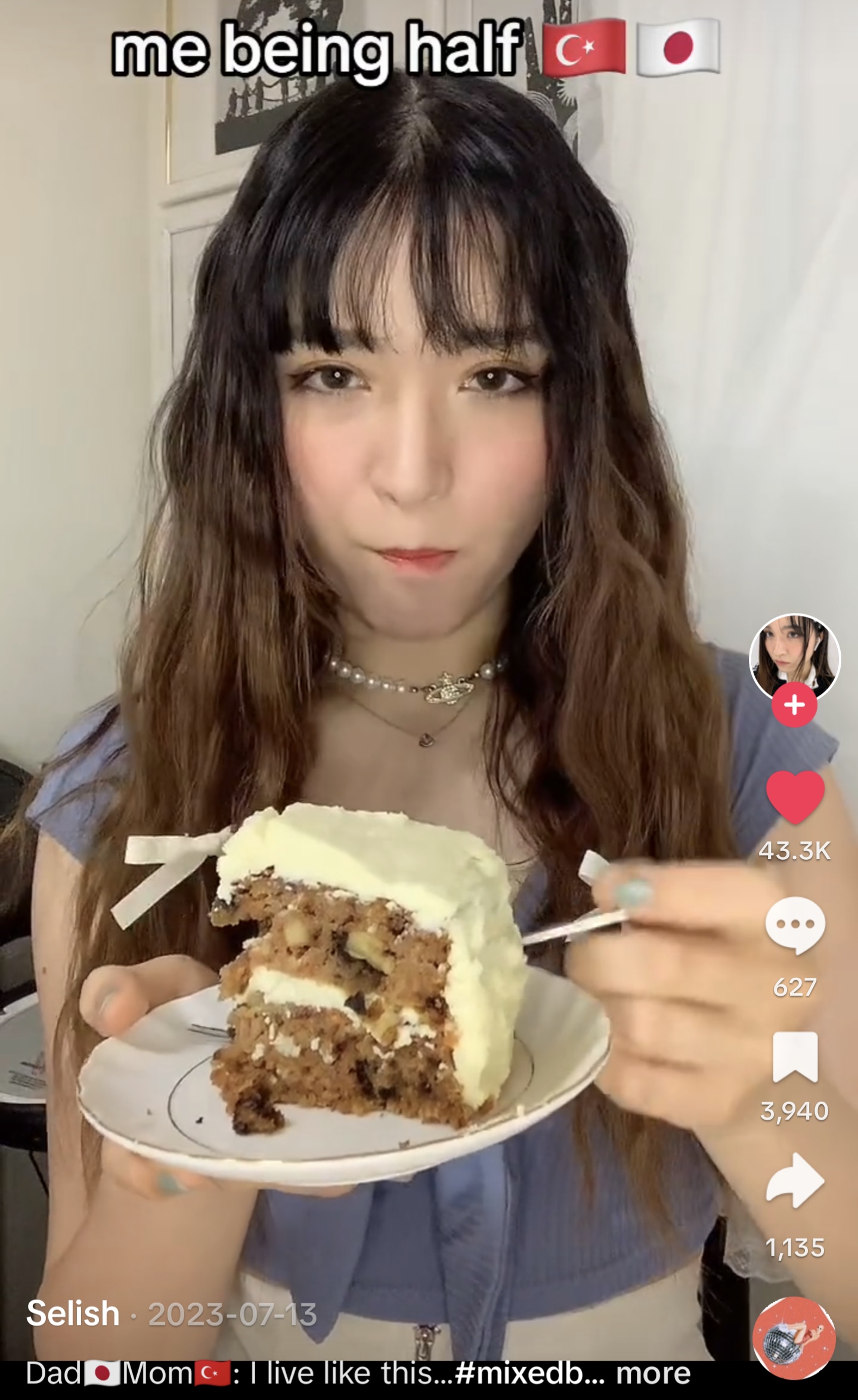This screenshot has height=1400, width=858.
Task: Open Selish's profile from the username
Action: (73, 1314)
